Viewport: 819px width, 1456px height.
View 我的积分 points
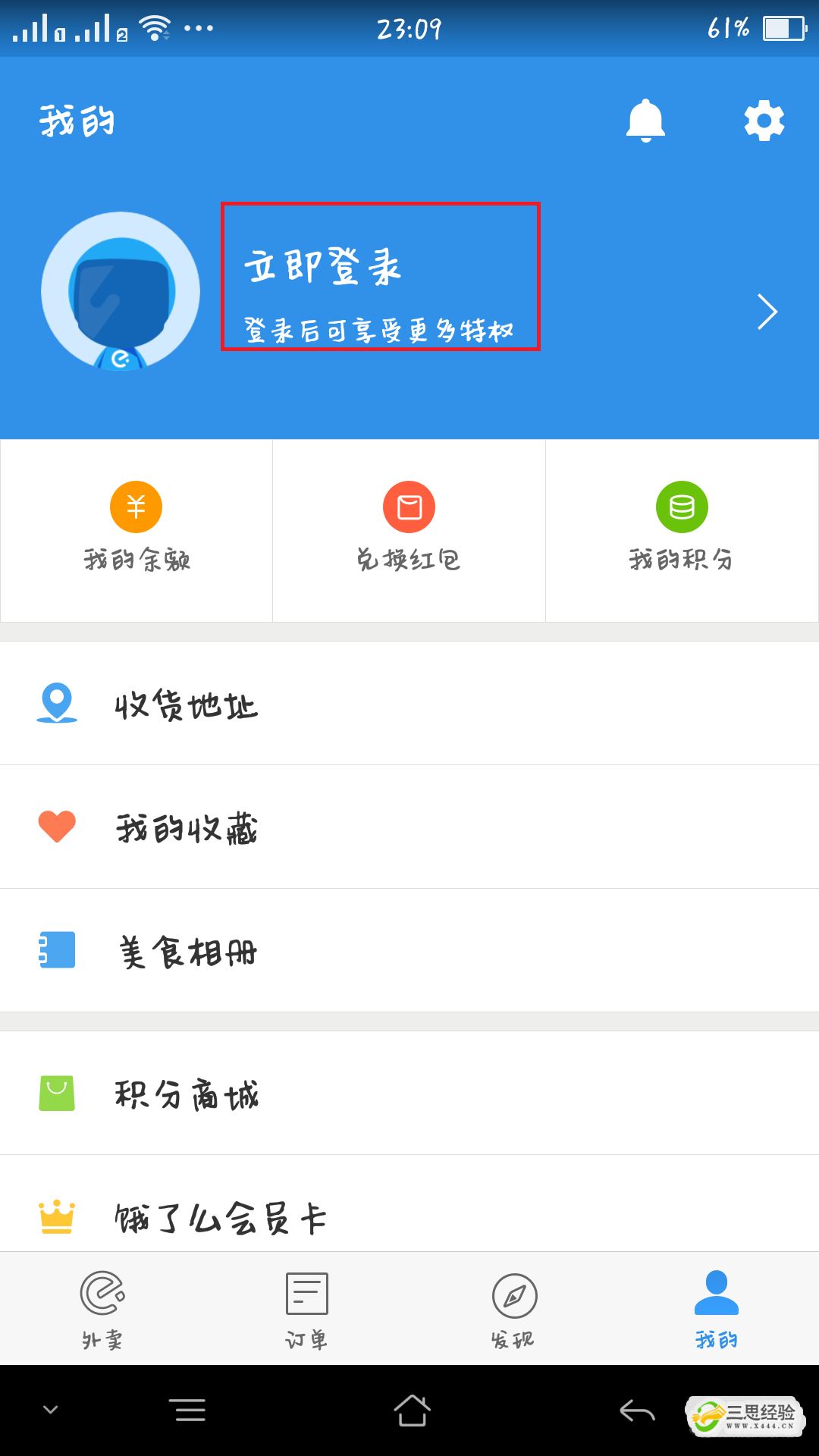coord(682,529)
